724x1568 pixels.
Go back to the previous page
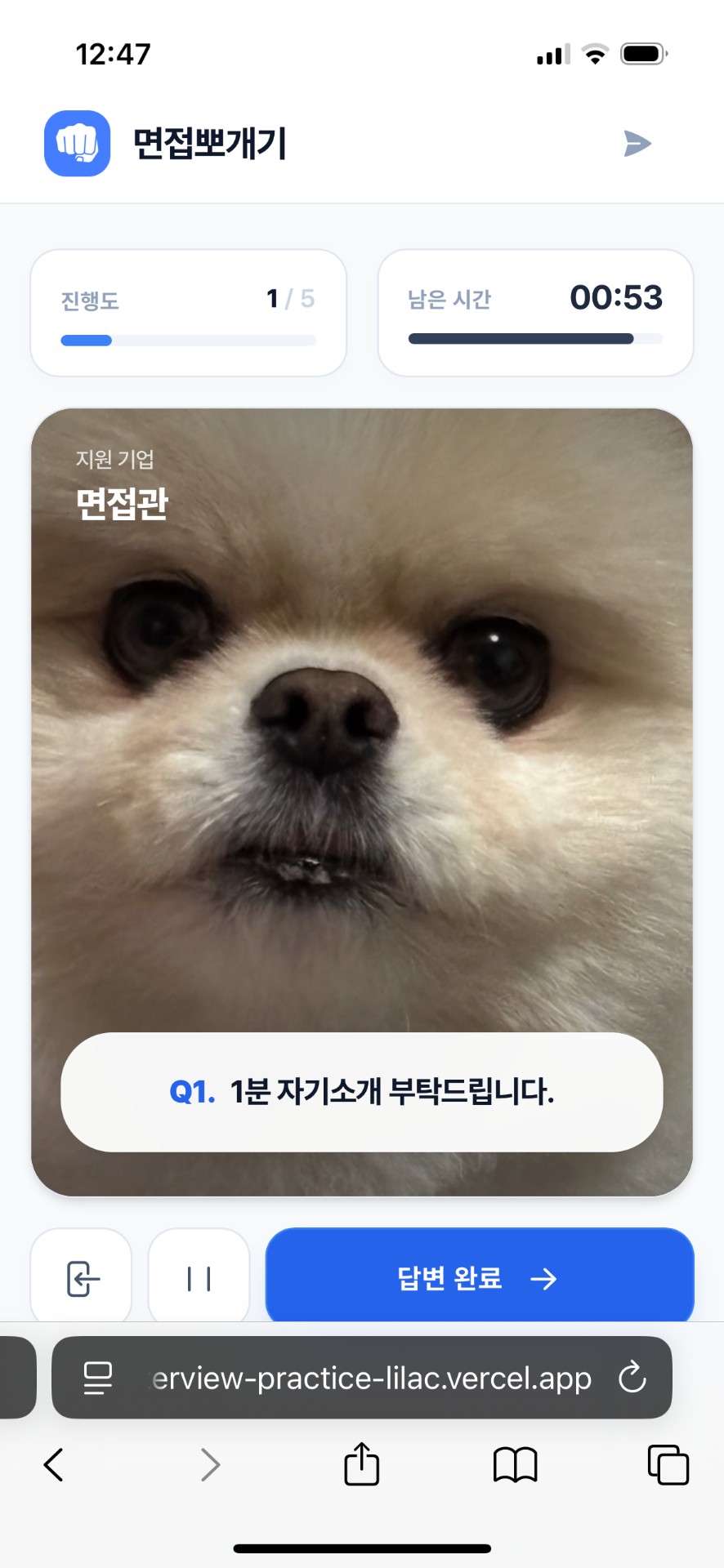54,1464
